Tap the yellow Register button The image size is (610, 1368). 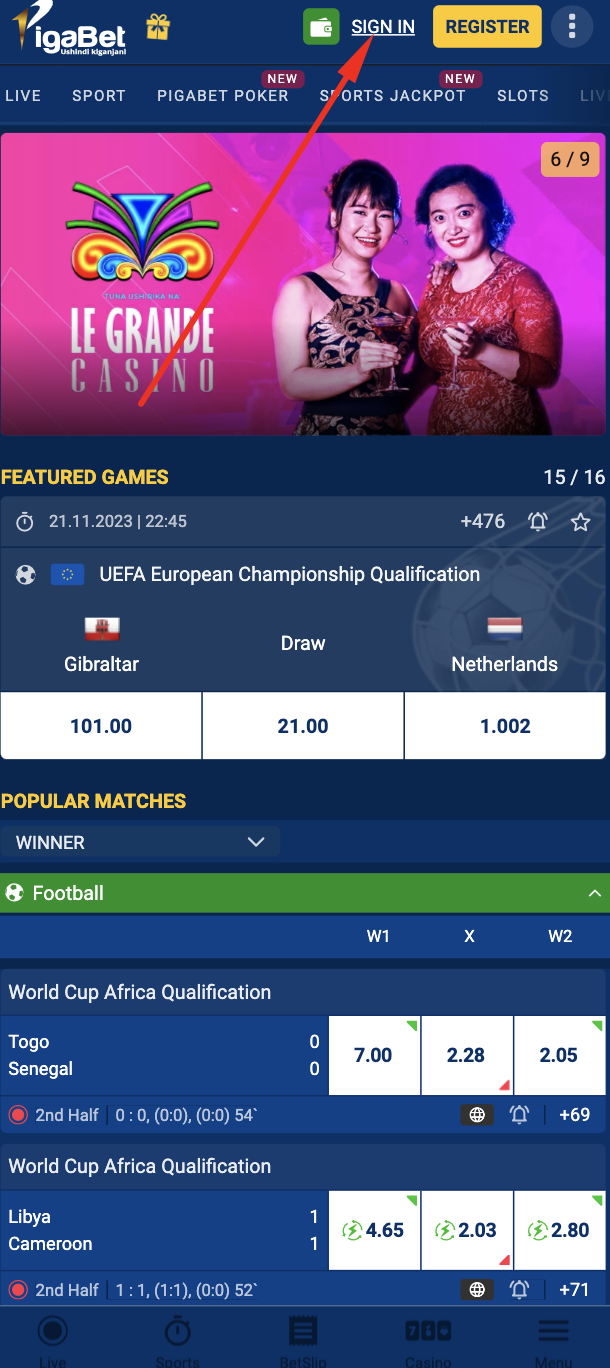(487, 27)
